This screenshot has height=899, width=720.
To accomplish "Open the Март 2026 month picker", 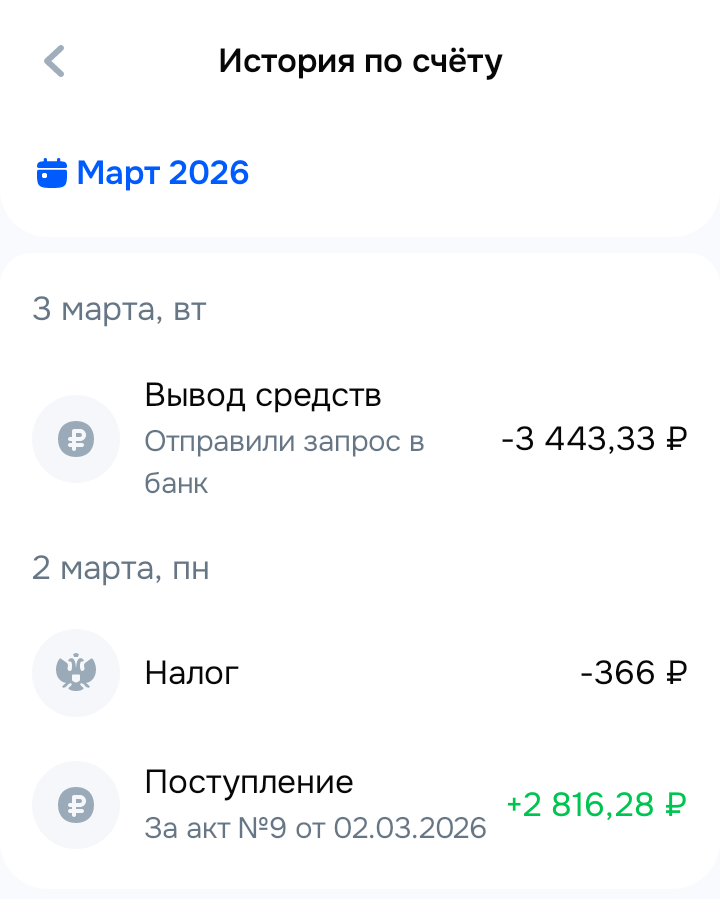I will point(143,173).
